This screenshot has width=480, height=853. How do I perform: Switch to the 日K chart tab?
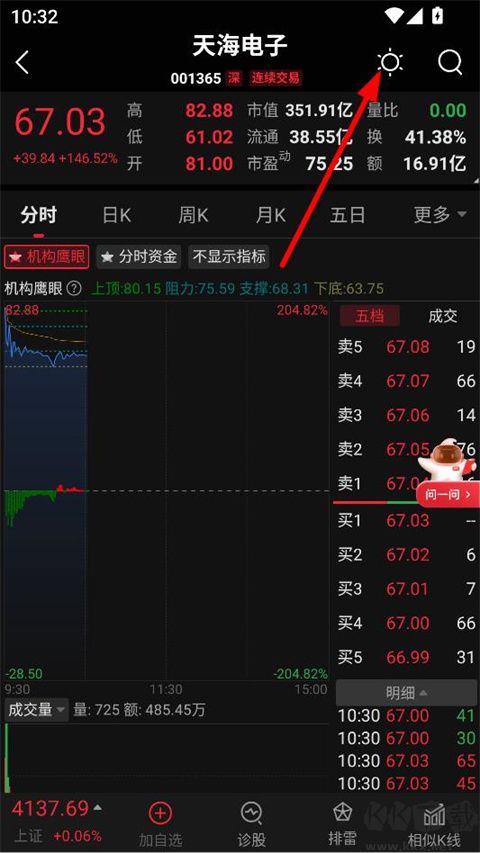pos(116,215)
